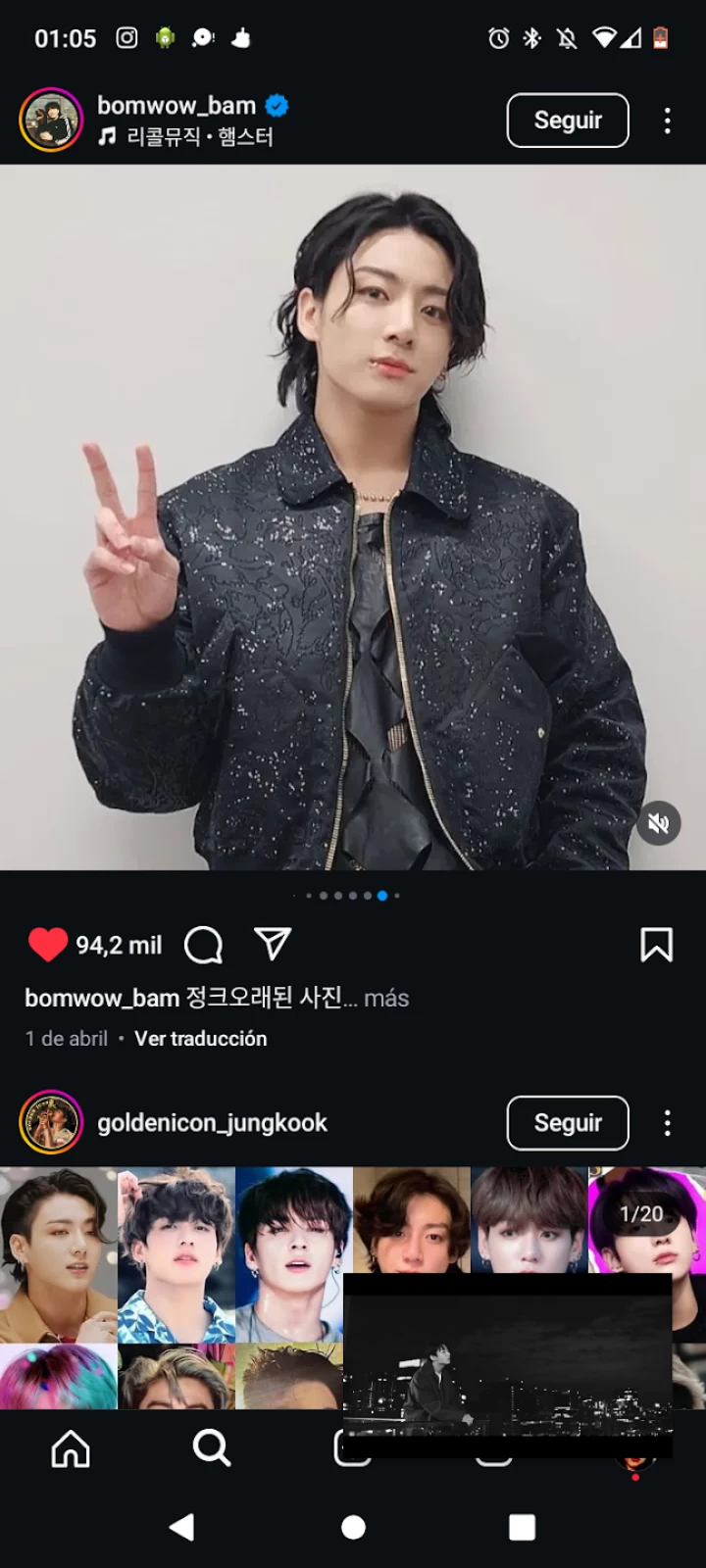Go to the Instagram home feed

click(71, 1447)
